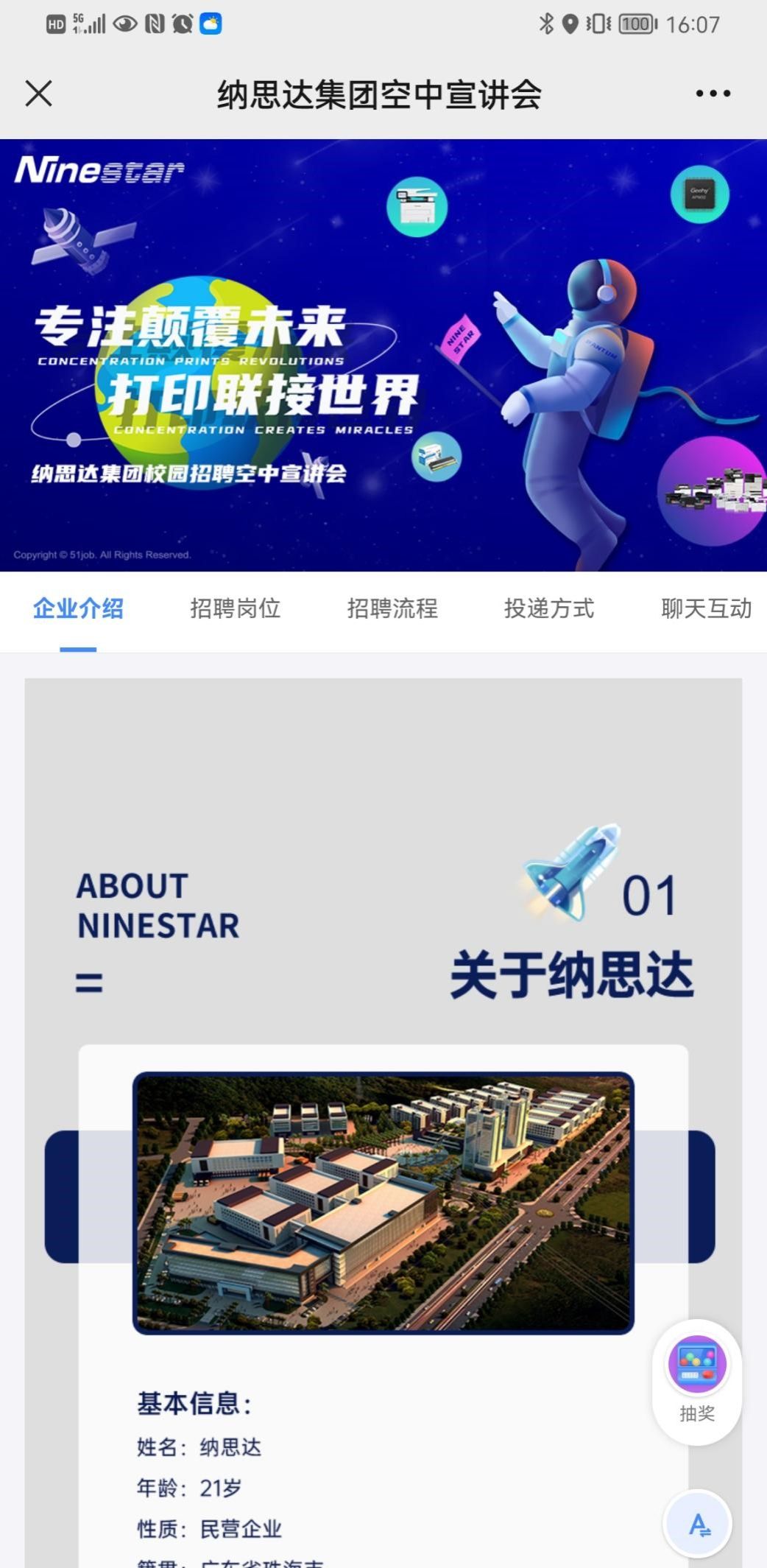The width and height of the screenshot is (767, 1568).
Task: Tap the floating text size button
Action: coord(698,1524)
